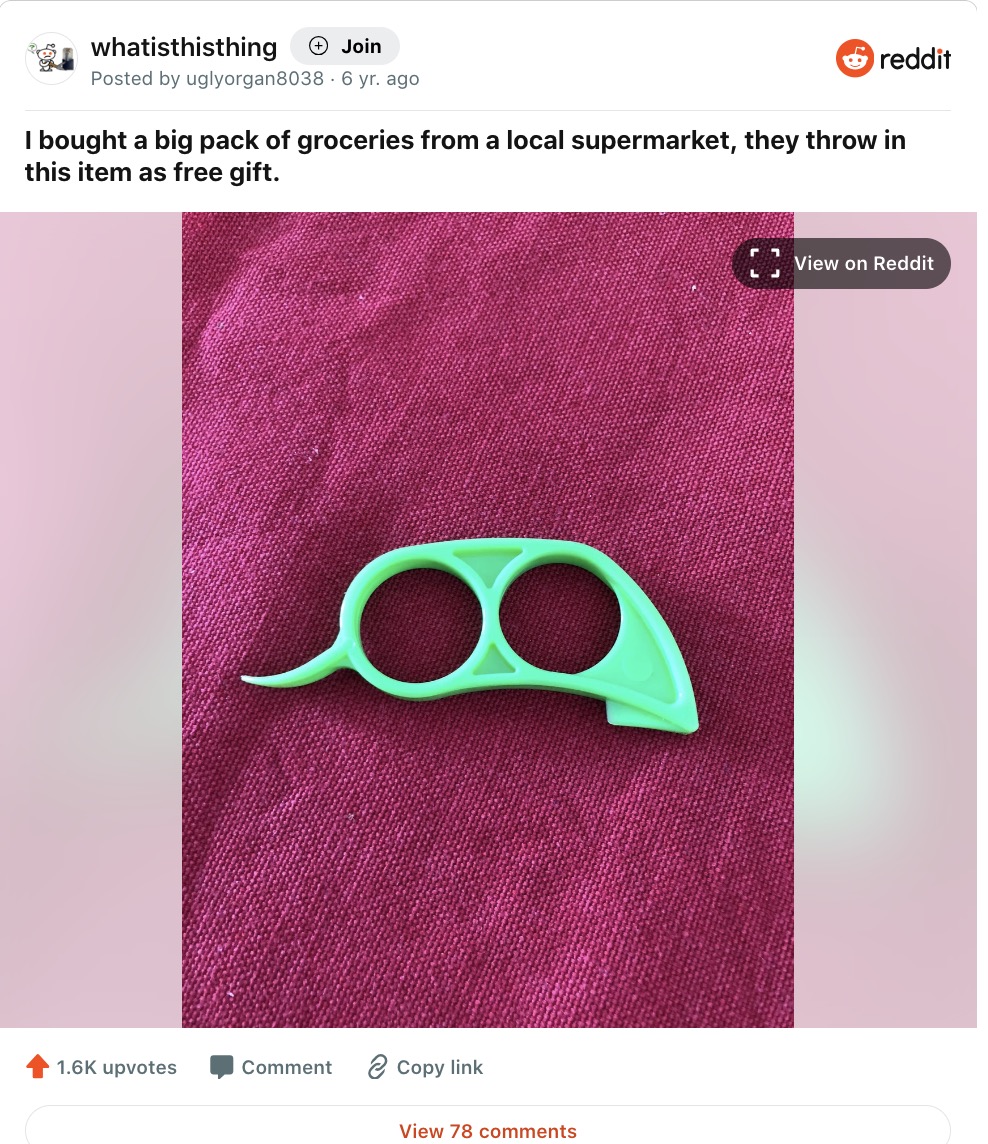Tap the View on Reddit button
The width and height of the screenshot is (988, 1144).
coord(841,263)
